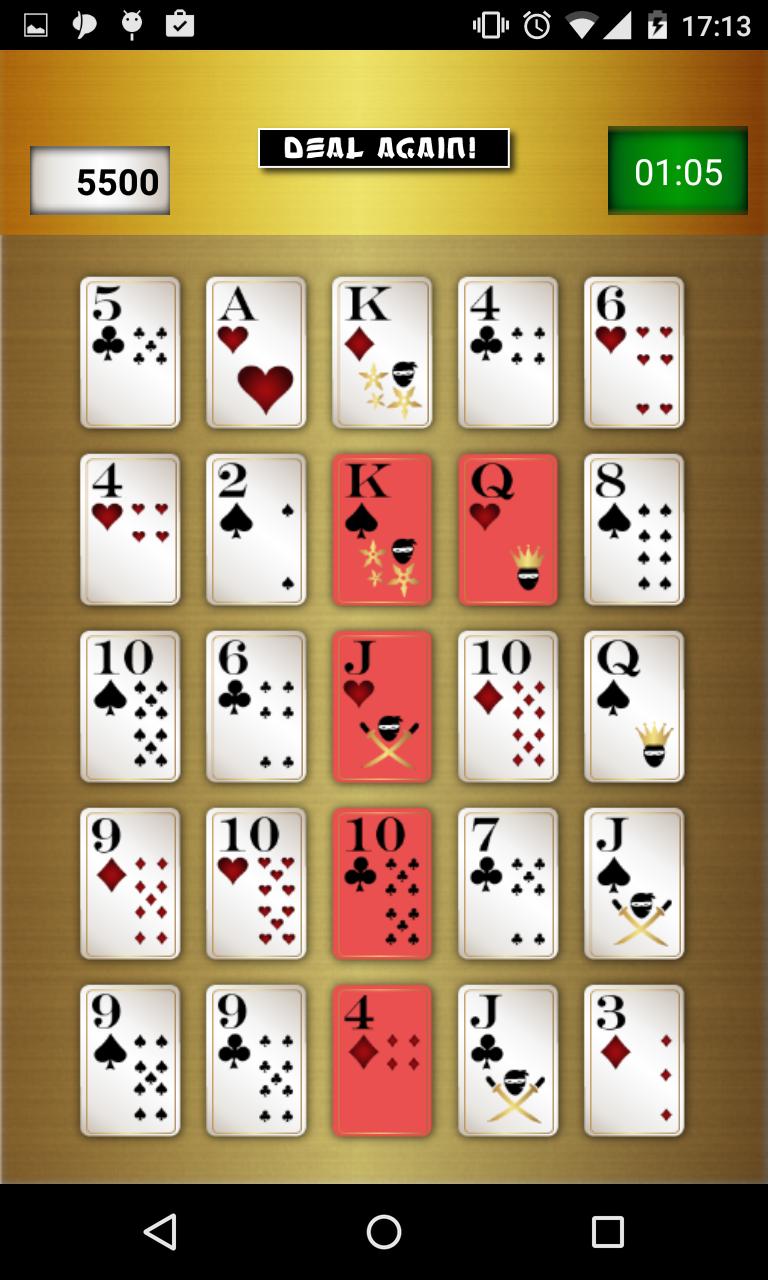Select the 8 of spades card
The height and width of the screenshot is (1280, 768).
pos(634,530)
